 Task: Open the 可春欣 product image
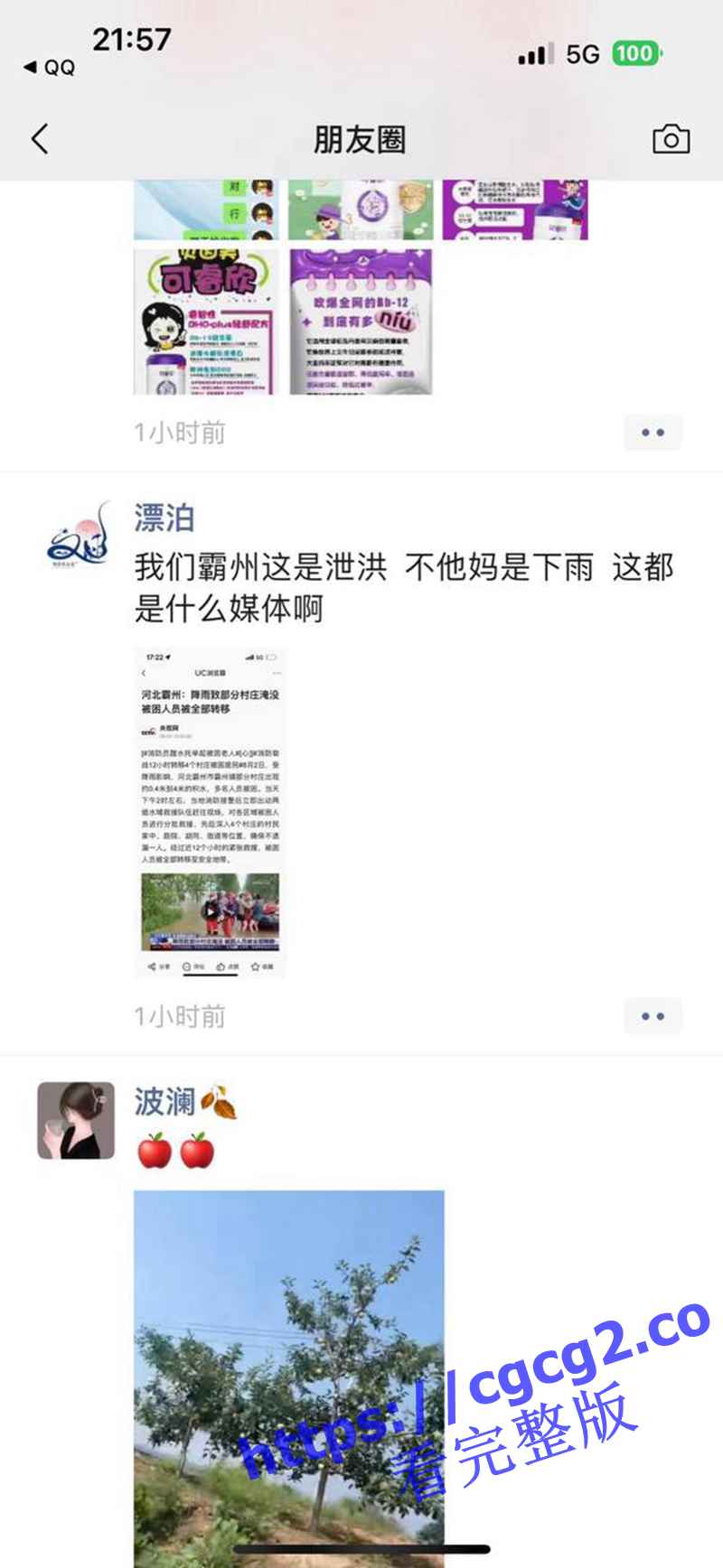[206, 322]
